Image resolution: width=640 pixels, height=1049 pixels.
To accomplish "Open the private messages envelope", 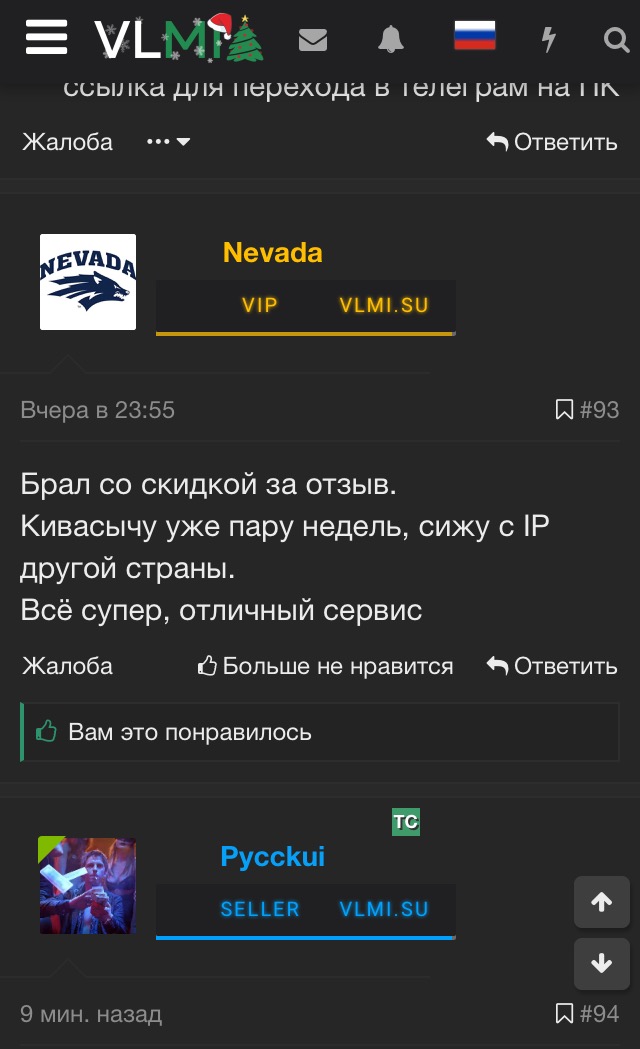I will (x=313, y=39).
